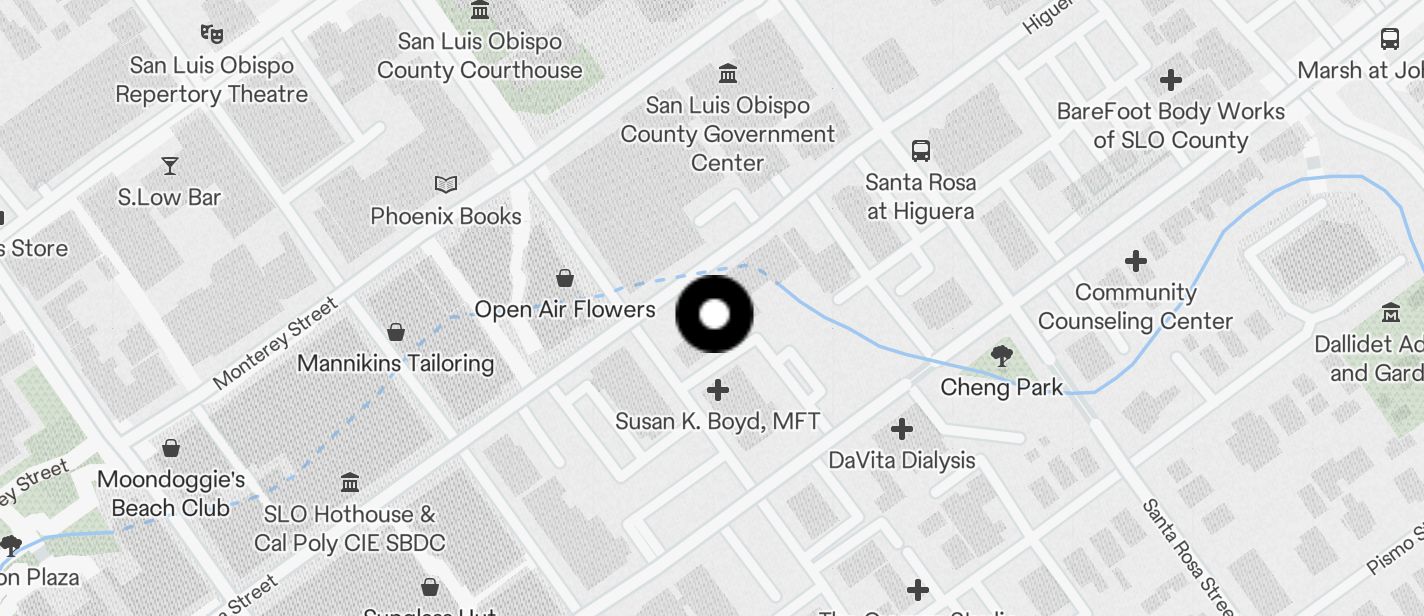Tap the Cheng Park map marker

pyautogui.click(x=1000, y=356)
